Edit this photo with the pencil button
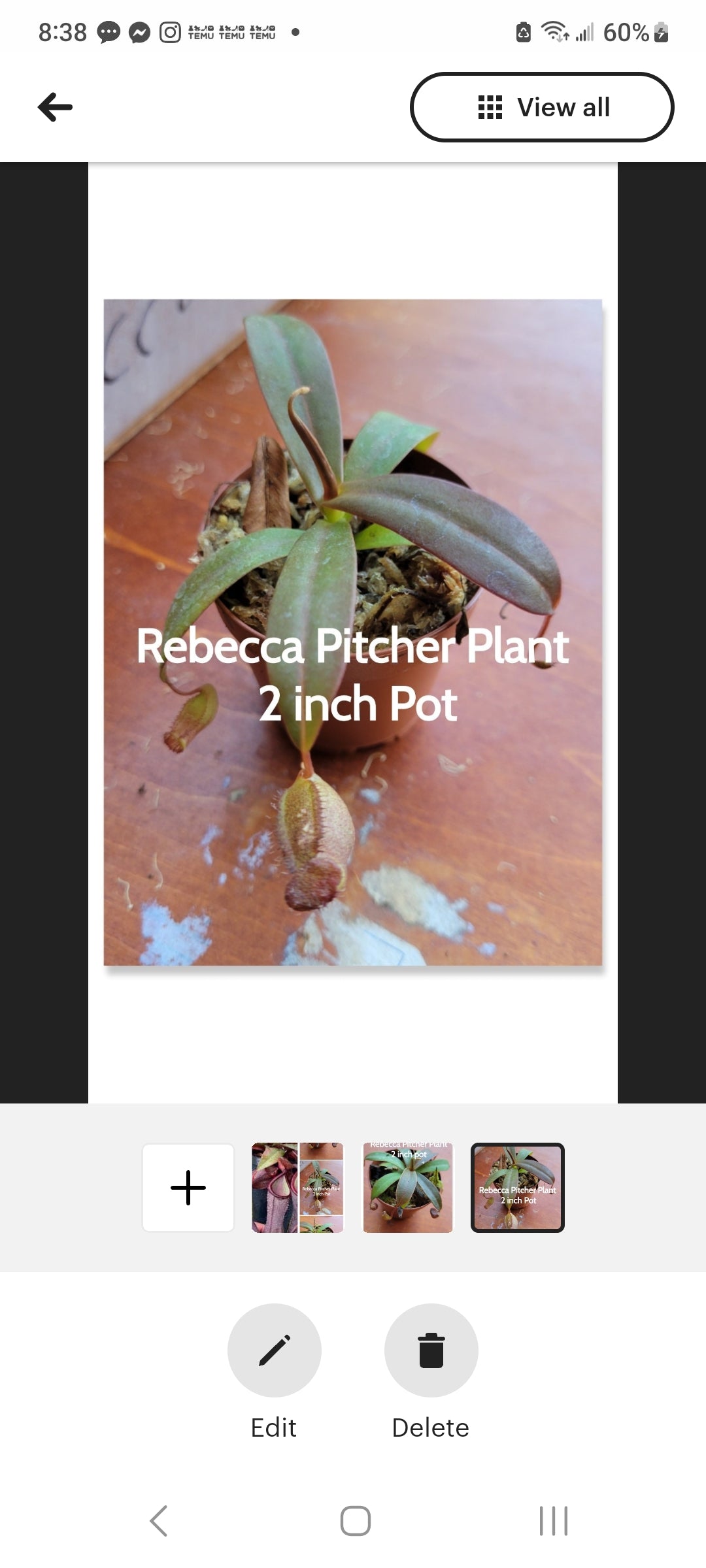Viewport: 706px width, 1568px height. tap(275, 1350)
